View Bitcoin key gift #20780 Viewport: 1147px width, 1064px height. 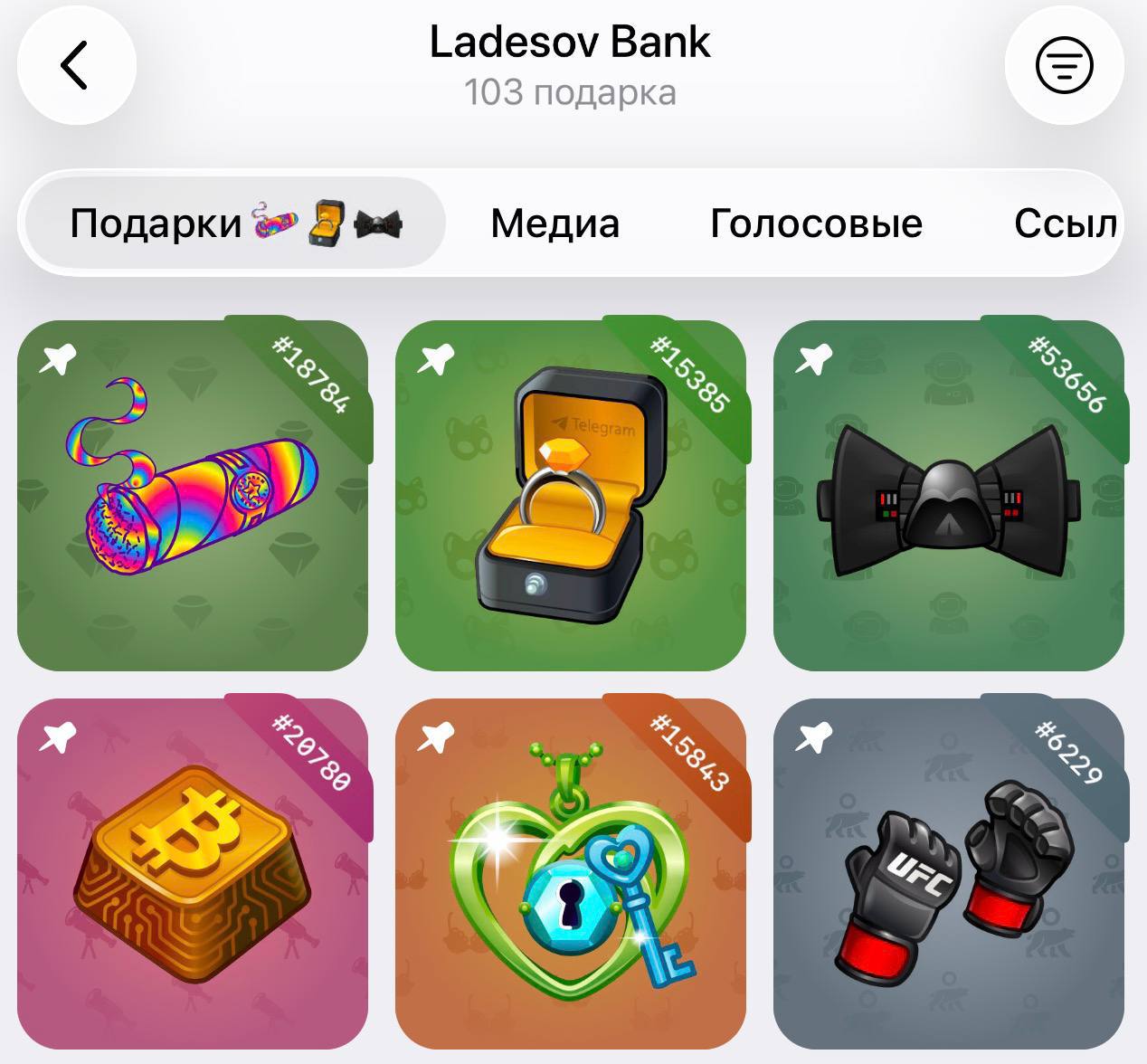point(193,873)
